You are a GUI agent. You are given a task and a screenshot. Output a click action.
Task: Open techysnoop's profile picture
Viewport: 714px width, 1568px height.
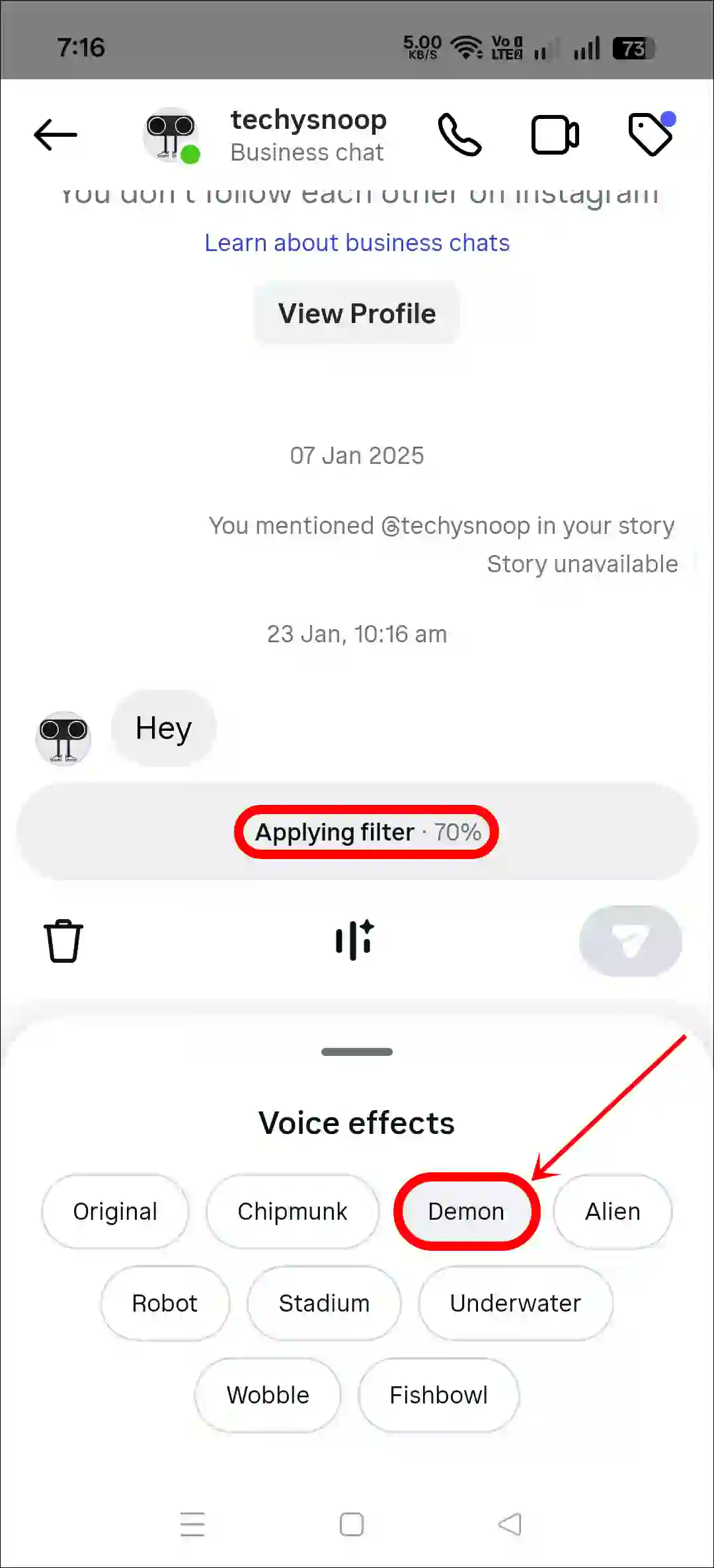pos(169,135)
